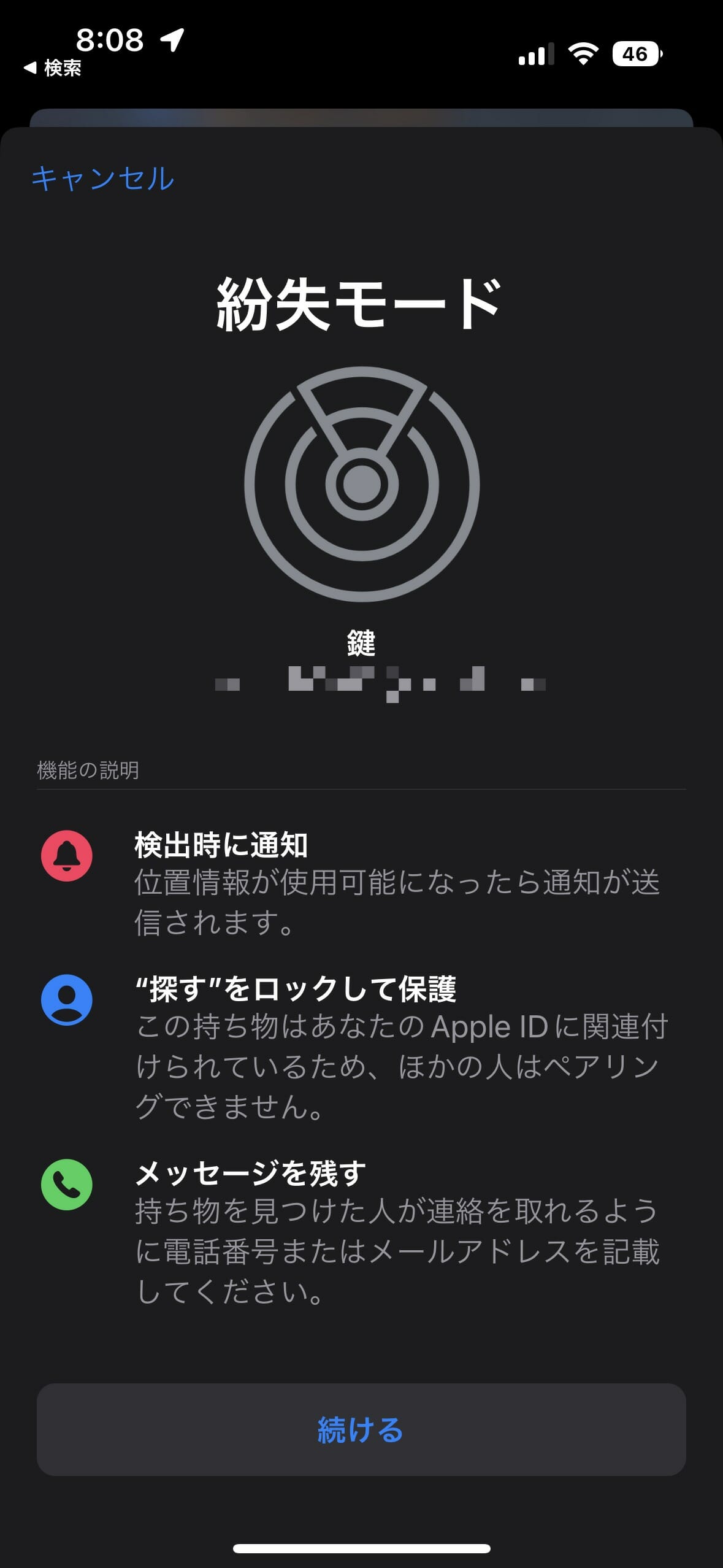Tap 続ける to continue

(x=361, y=1429)
